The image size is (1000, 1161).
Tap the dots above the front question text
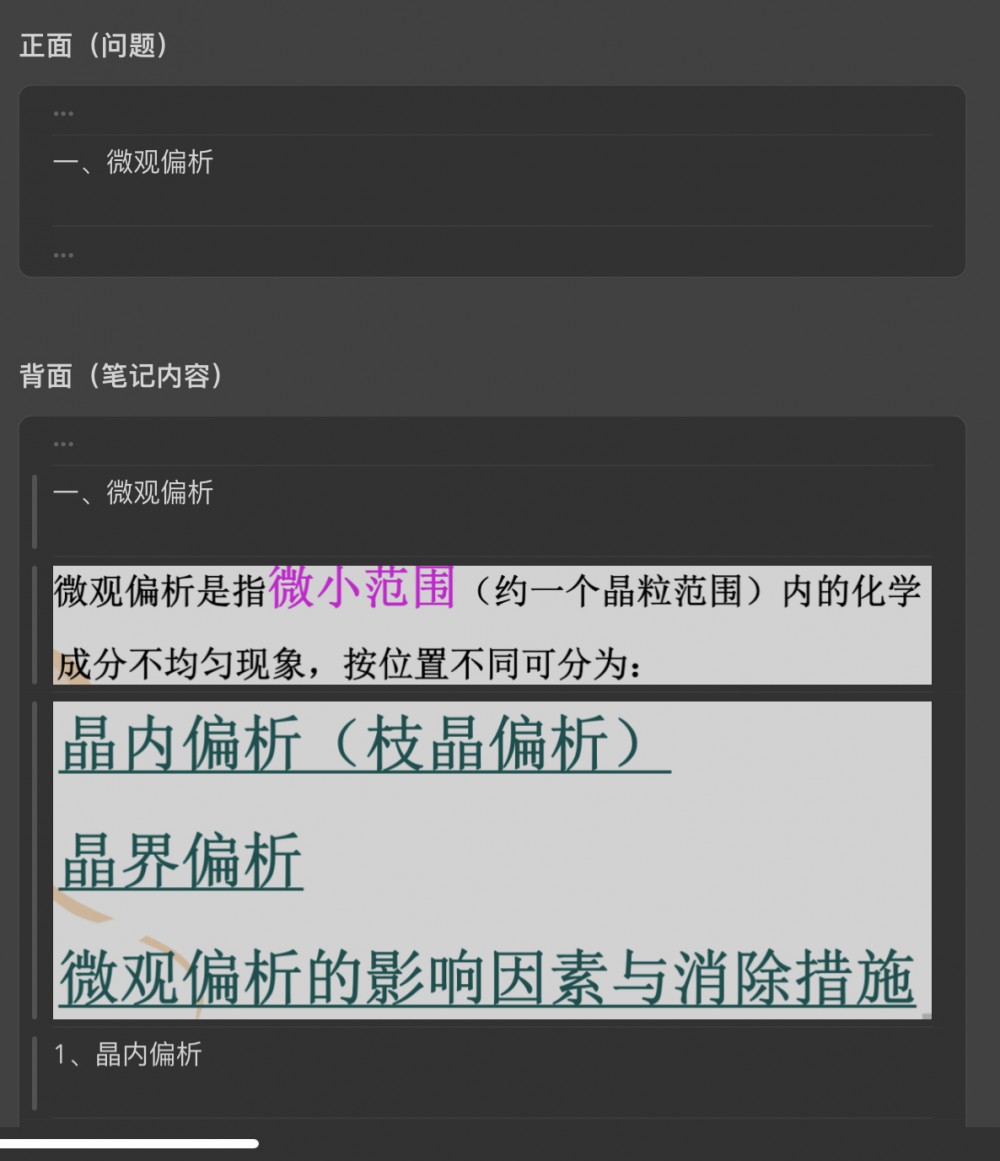tap(63, 114)
